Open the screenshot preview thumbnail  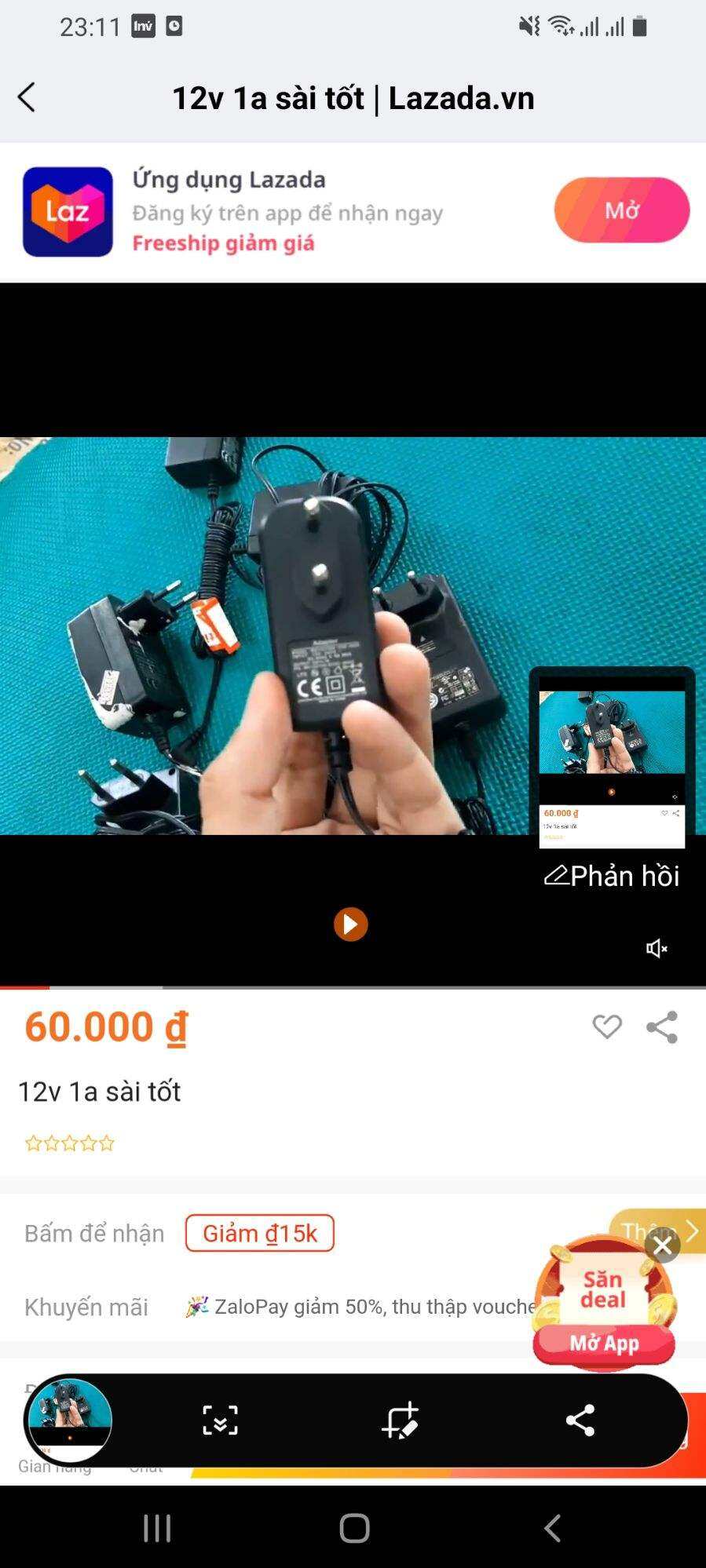[70, 1420]
